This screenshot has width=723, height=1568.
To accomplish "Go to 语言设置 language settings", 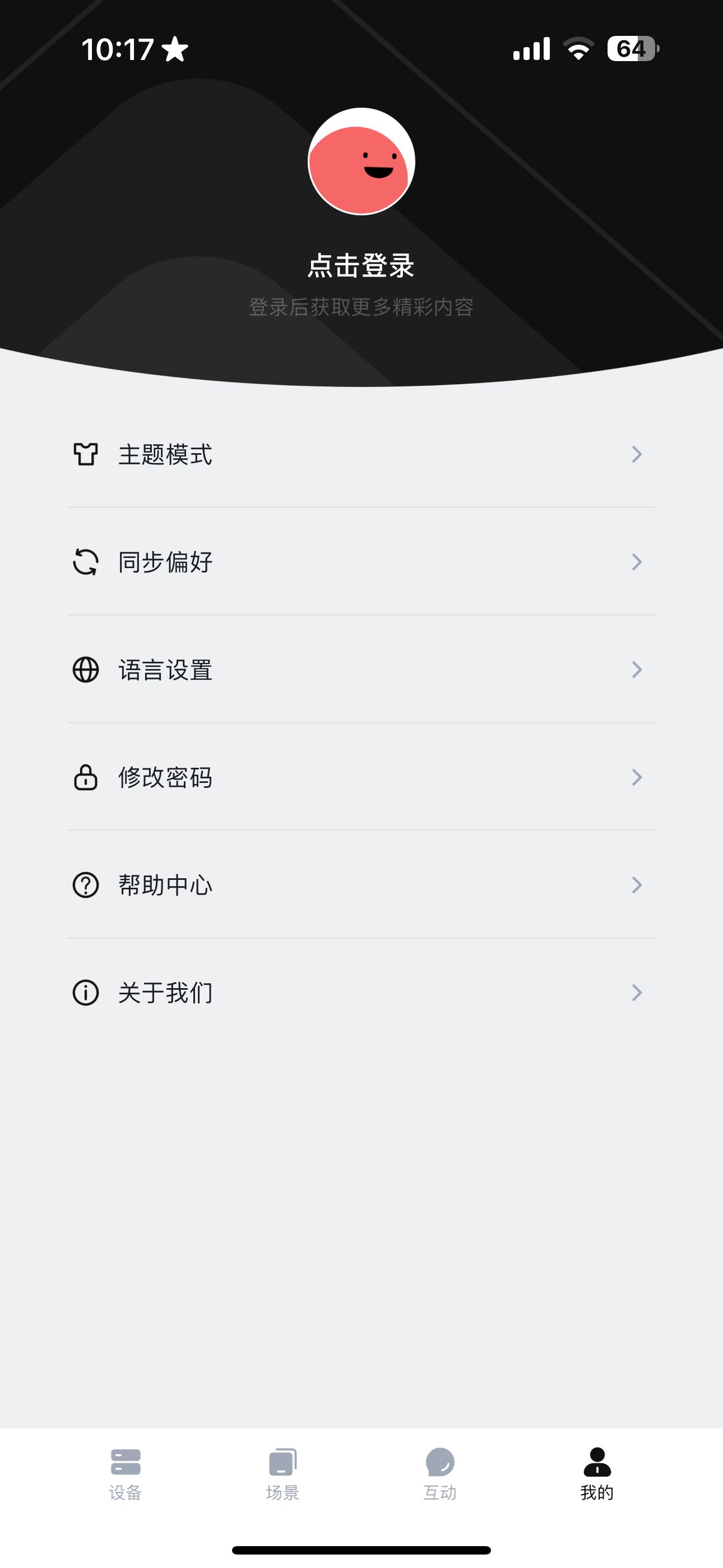I will [361, 670].
